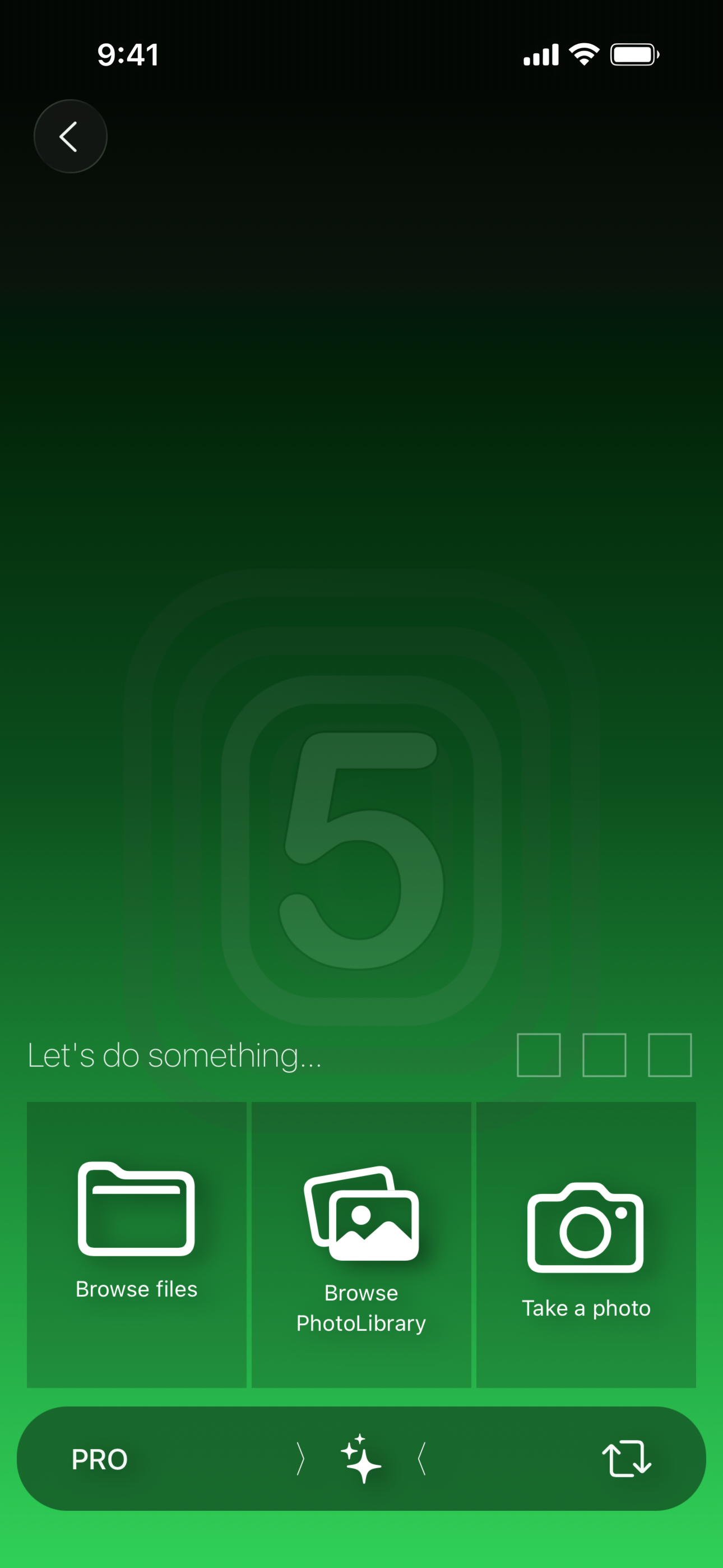Tap the 'Let's do something...' prompt text
This screenshot has width=723, height=1568.
click(x=174, y=1055)
